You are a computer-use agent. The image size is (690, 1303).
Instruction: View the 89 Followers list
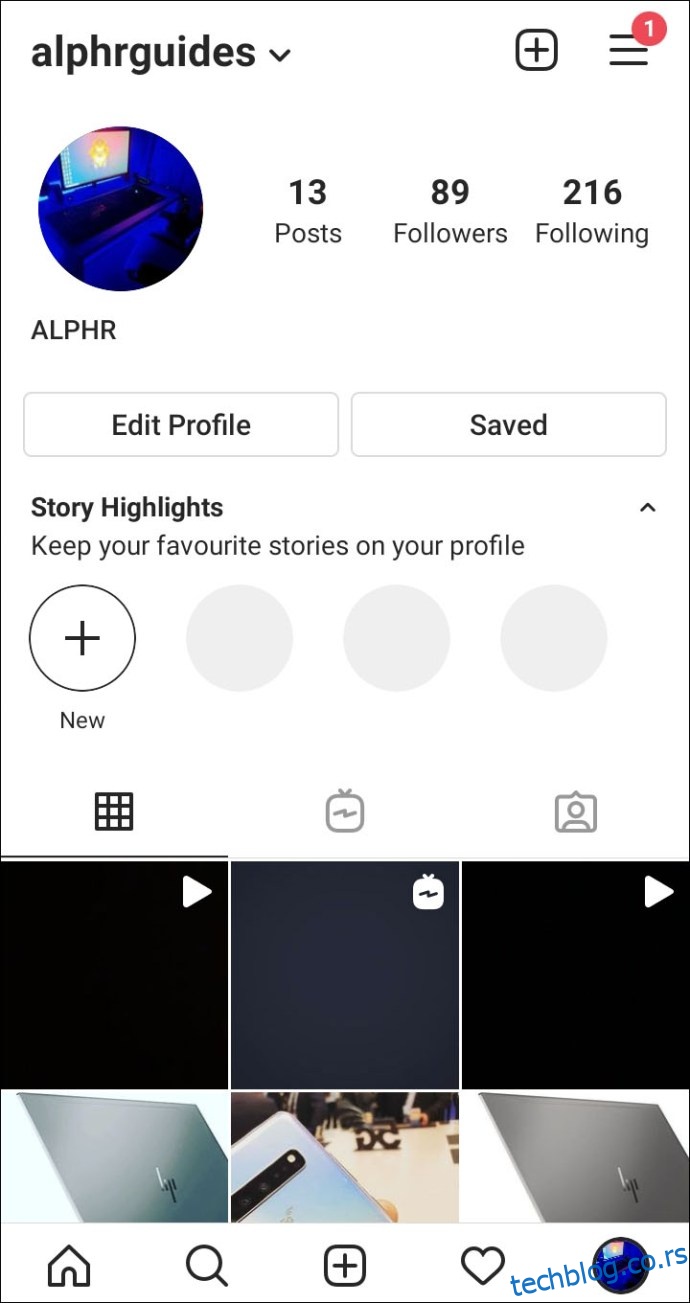450,210
